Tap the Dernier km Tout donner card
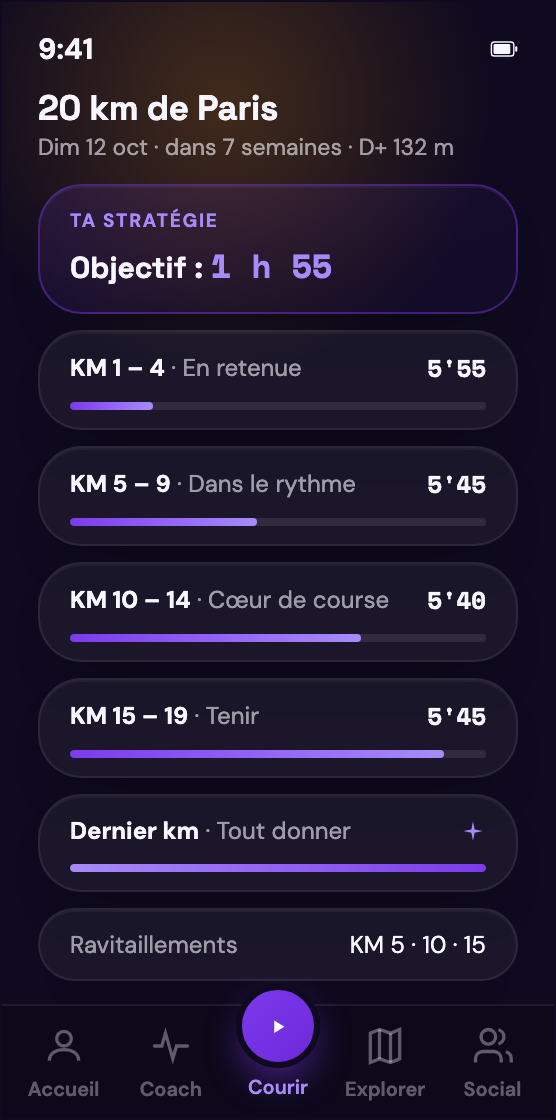Image resolution: width=556 pixels, height=1120 pixels. (x=277, y=843)
